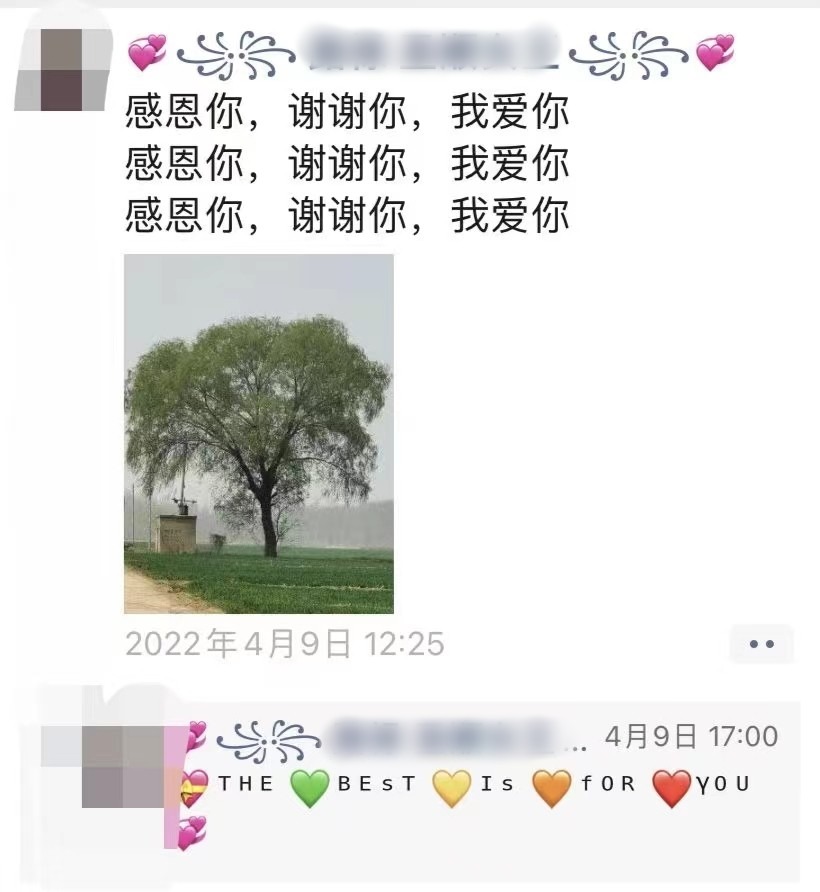820x892 pixels.
Task: Open the two-dot like and comment menu
Action: tap(761, 644)
